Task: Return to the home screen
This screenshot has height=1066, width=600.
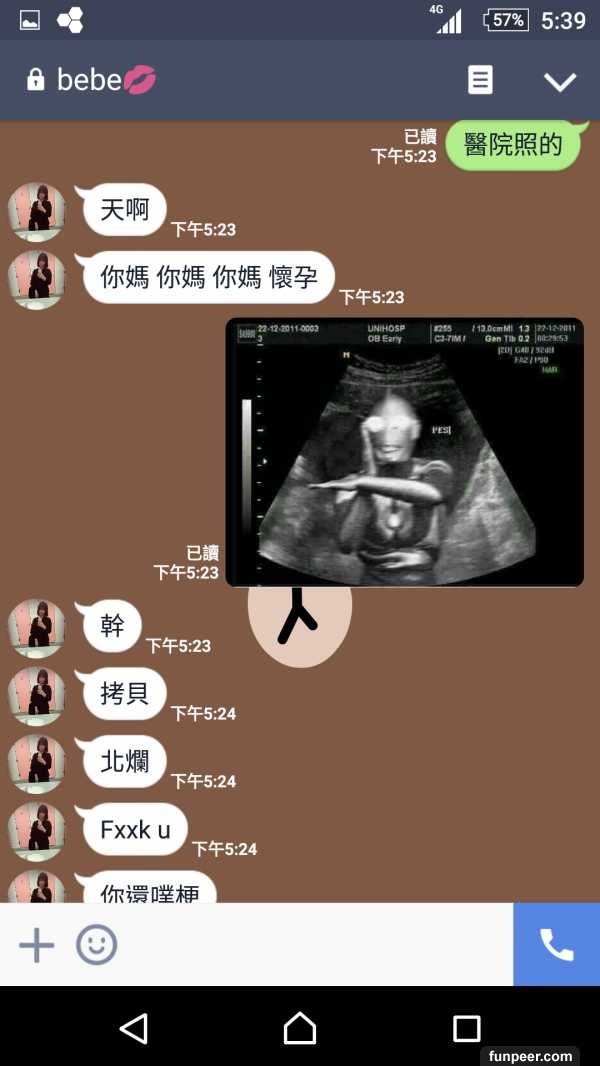Action: click(x=300, y=1028)
